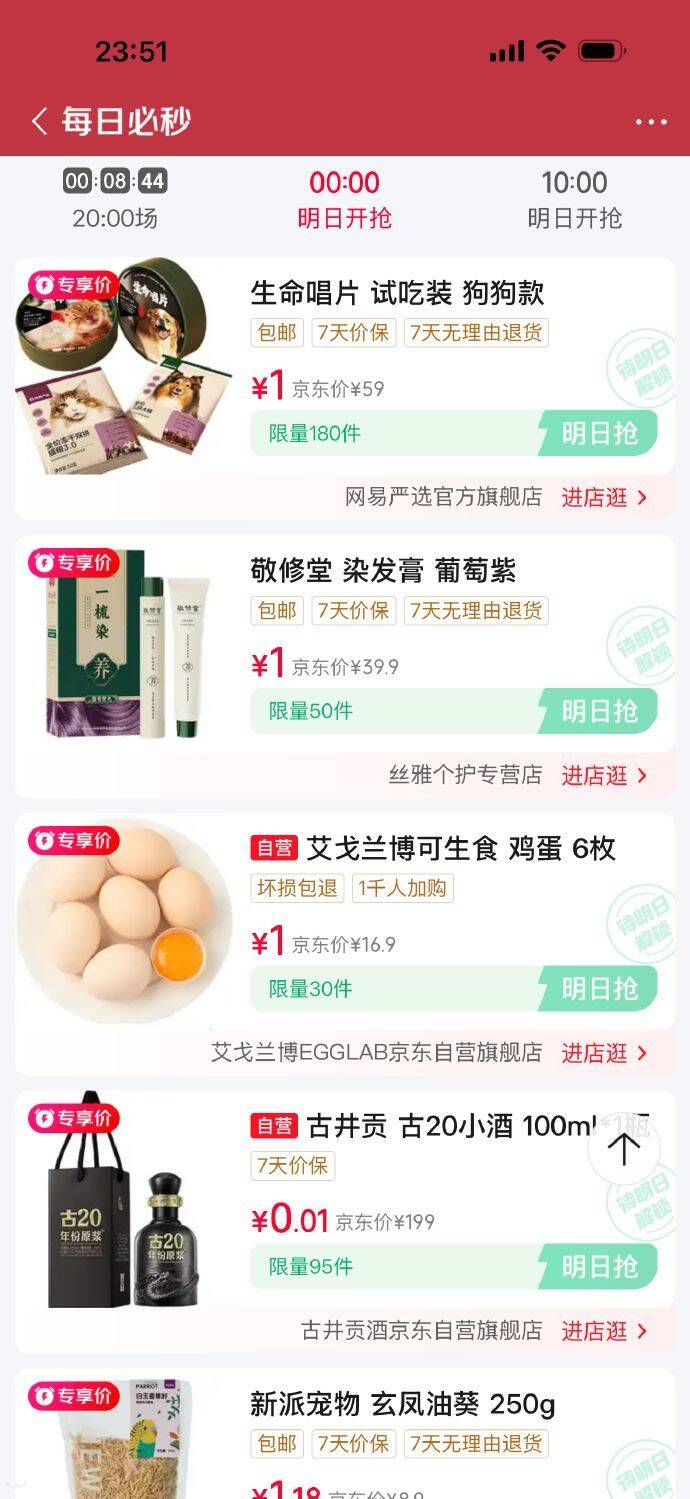Viewport: 690px width, 1499px height.
Task: Go back from 每日必秒 page
Action: [40, 122]
